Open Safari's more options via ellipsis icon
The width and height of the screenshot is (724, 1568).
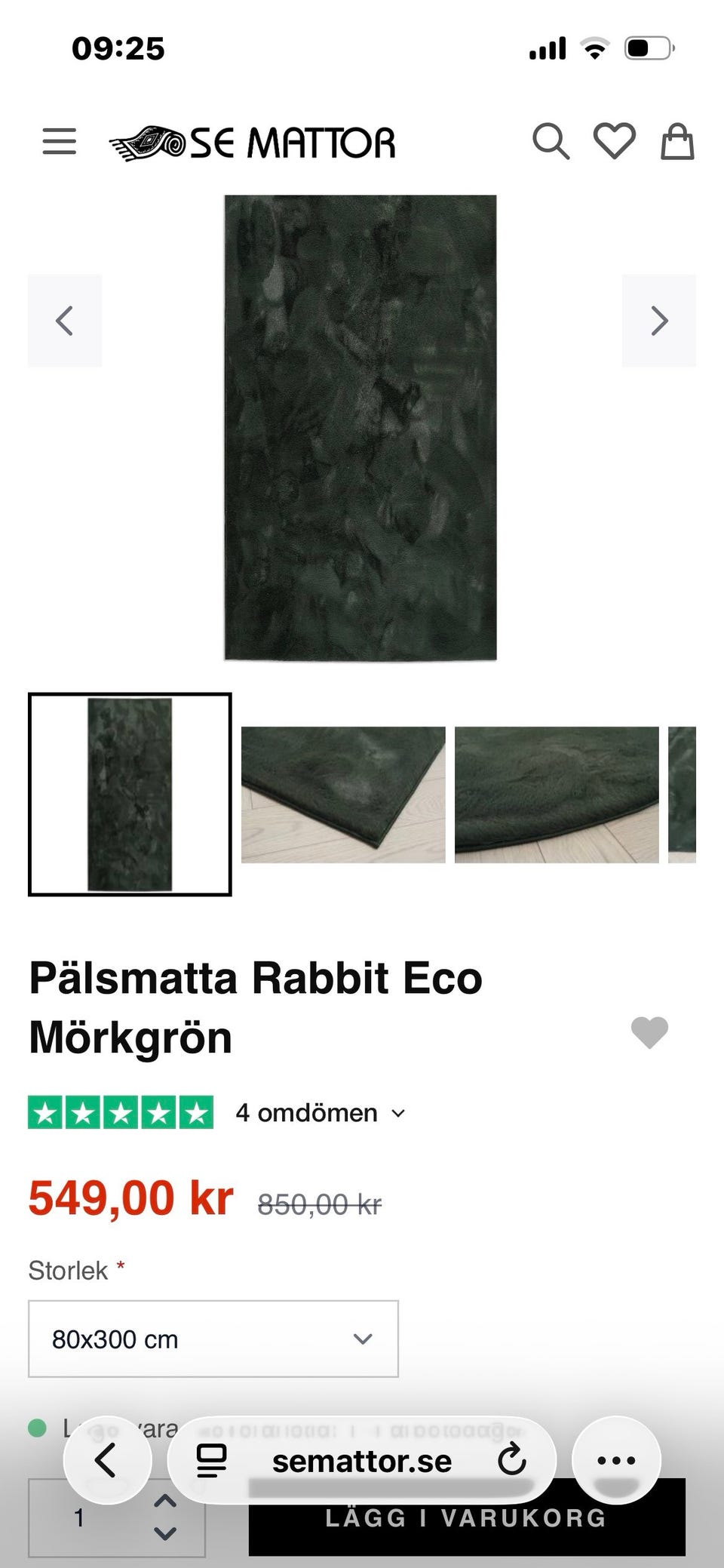[616, 1460]
